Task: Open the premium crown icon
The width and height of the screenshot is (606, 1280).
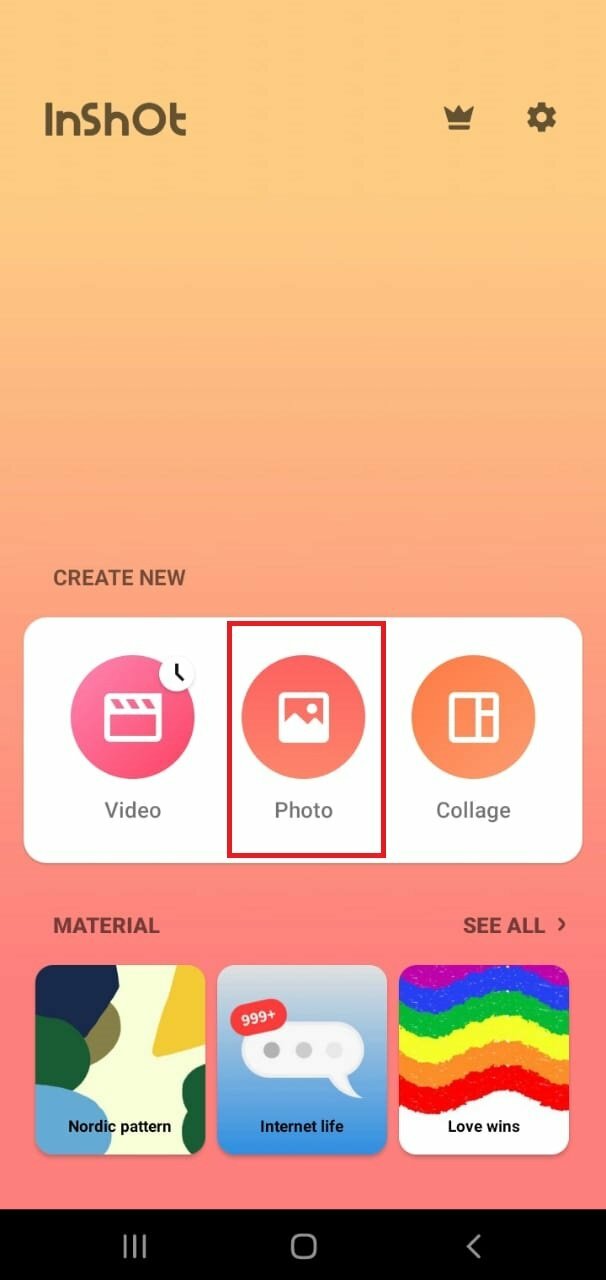Action: coord(459,118)
